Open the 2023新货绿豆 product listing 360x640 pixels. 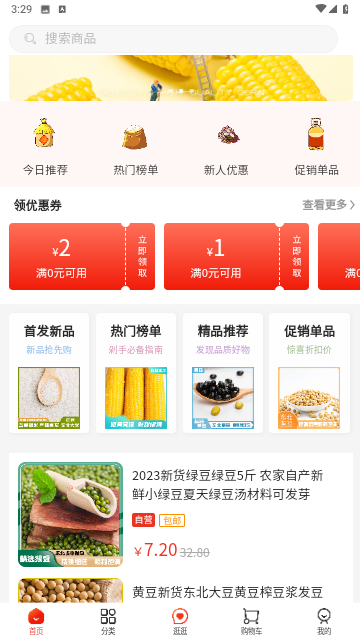tap(181, 514)
